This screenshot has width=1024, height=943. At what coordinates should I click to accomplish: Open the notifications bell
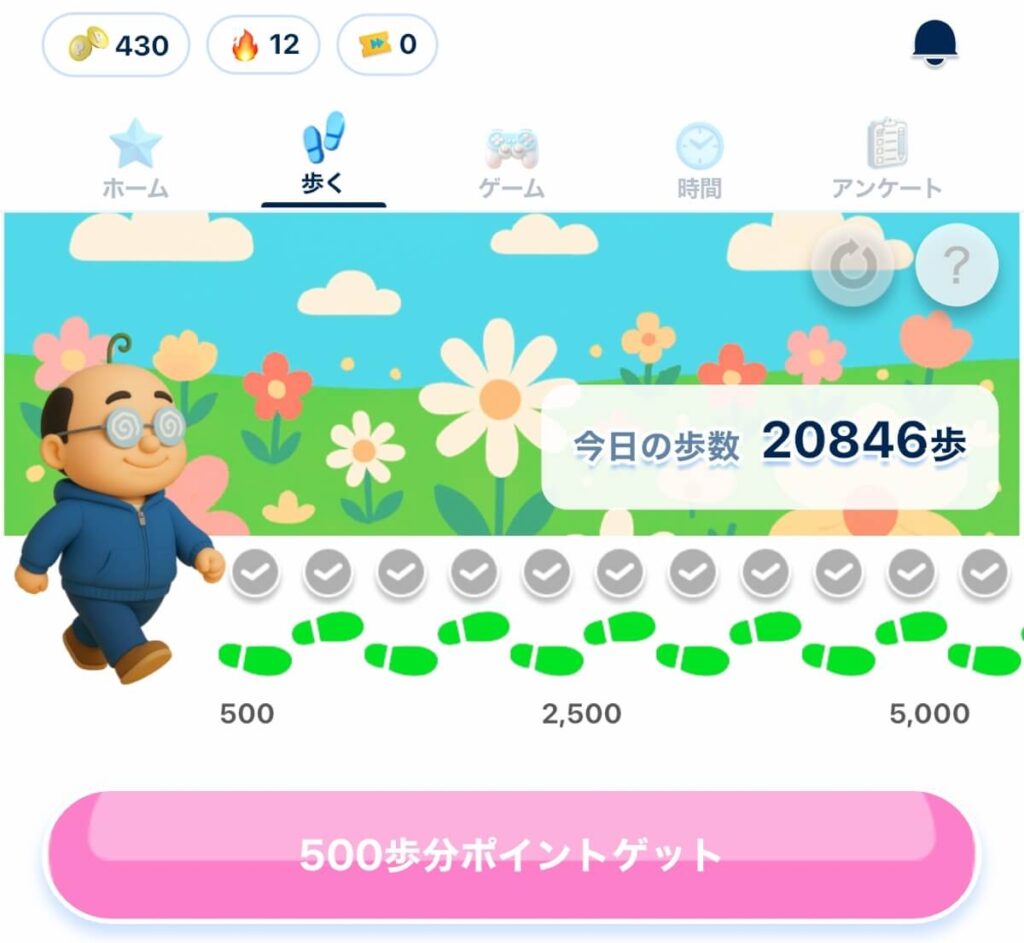coord(935,44)
